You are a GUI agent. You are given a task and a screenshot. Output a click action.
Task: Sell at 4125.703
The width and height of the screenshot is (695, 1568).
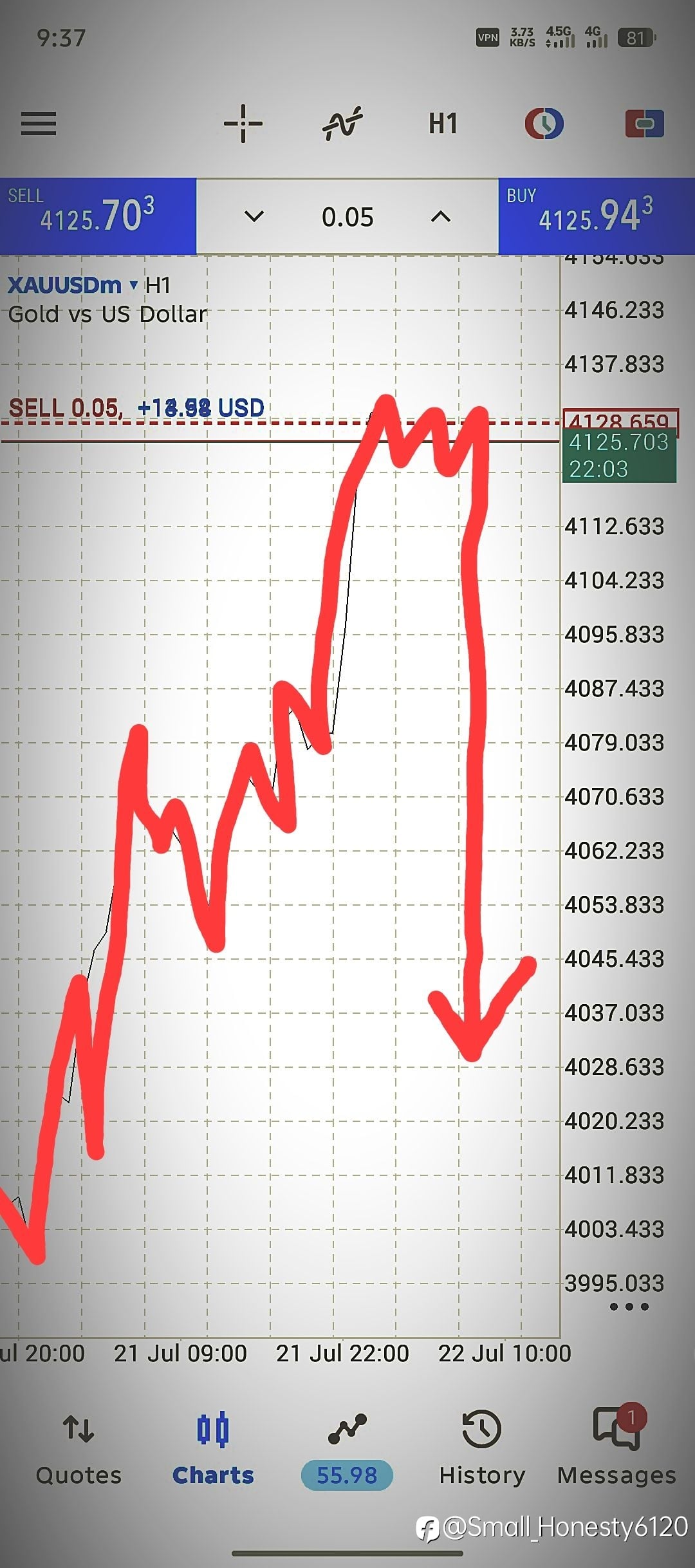[x=98, y=216]
